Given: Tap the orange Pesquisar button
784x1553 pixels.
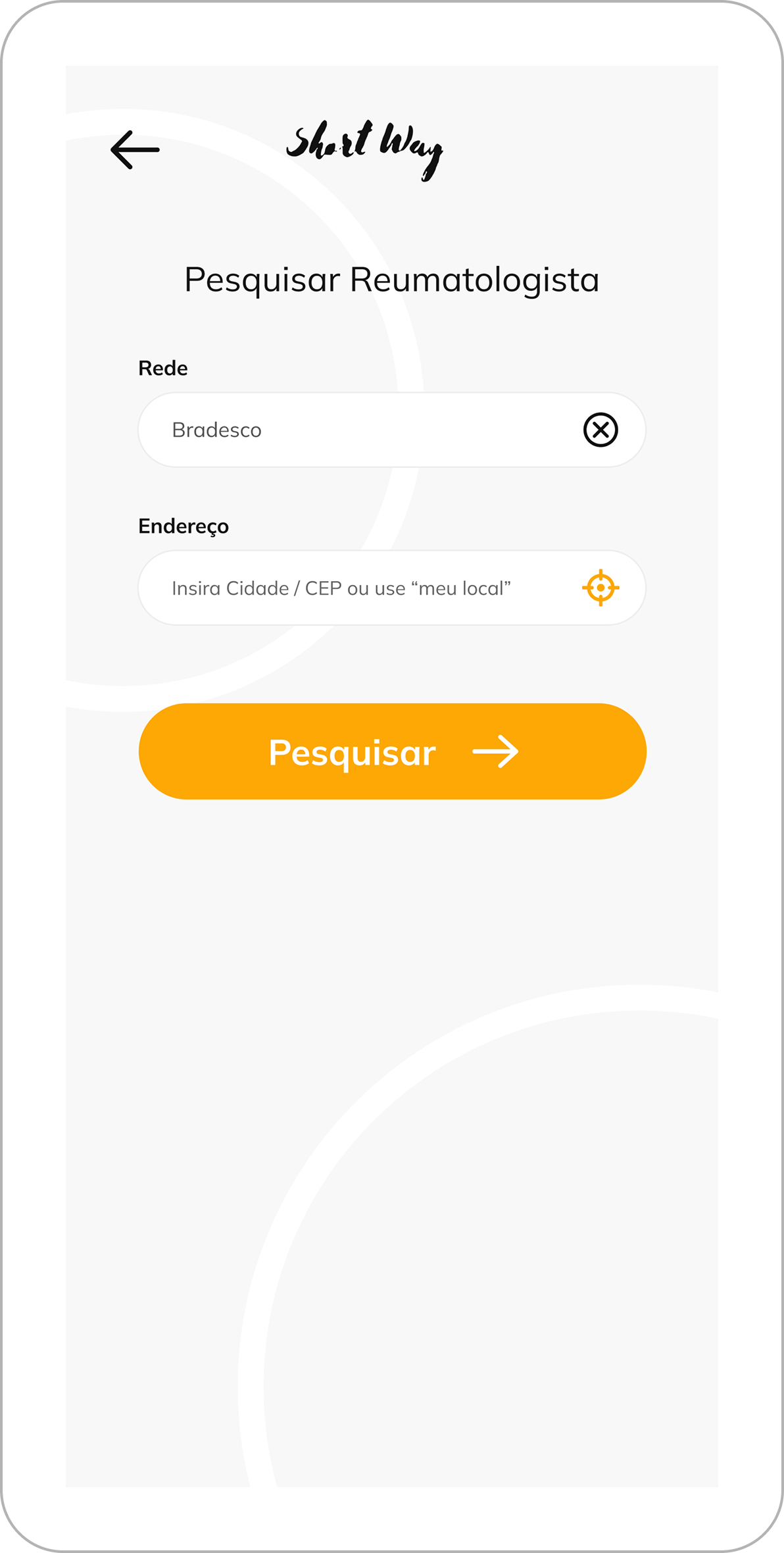Looking at the screenshot, I should 393,751.
